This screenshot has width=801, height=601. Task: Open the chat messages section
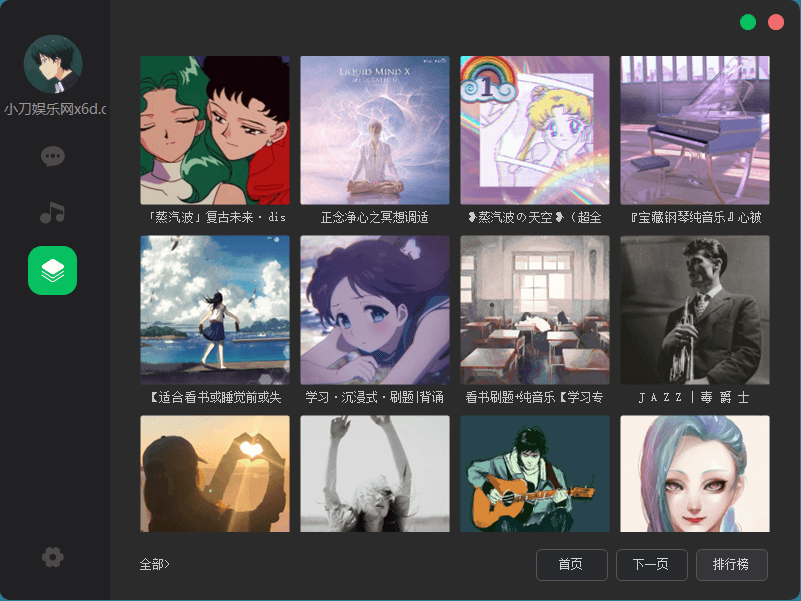coord(53,157)
